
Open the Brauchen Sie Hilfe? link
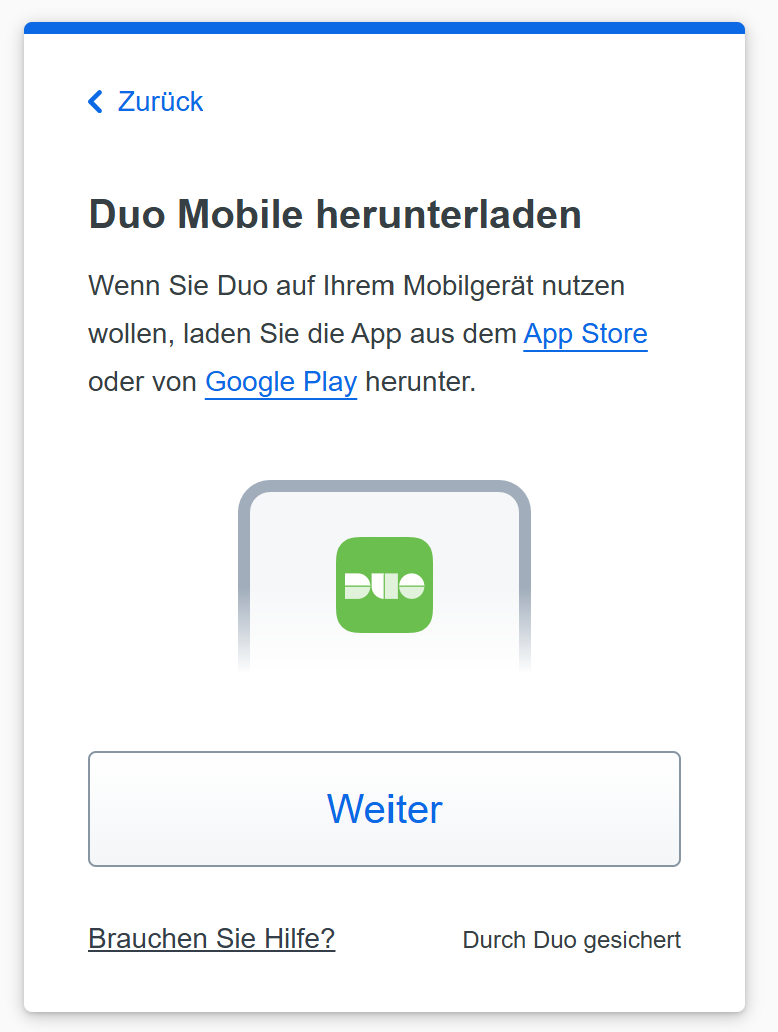coord(211,939)
